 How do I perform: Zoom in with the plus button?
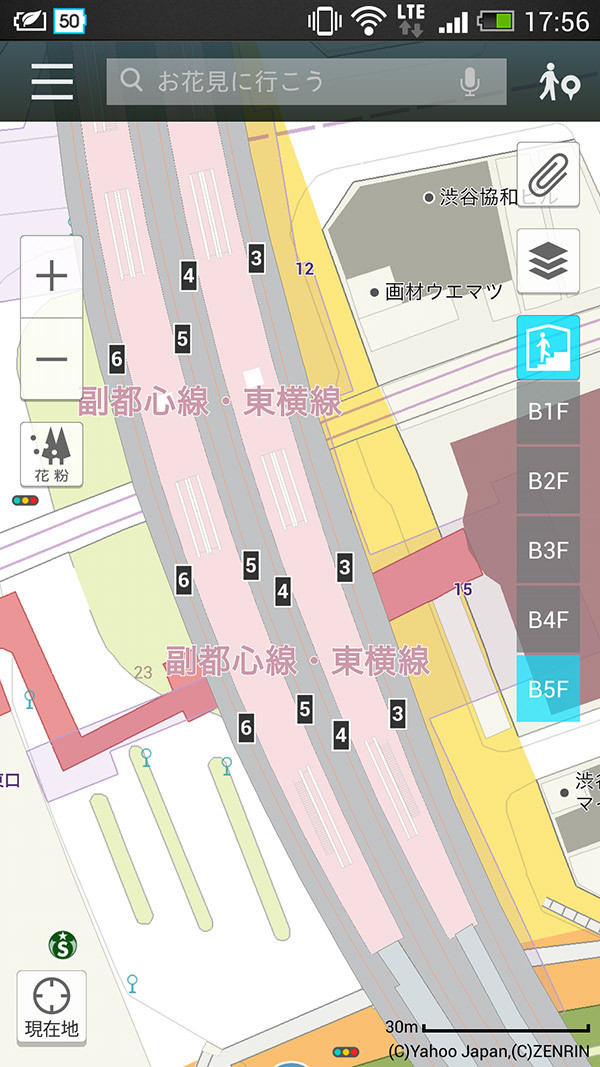[51, 276]
